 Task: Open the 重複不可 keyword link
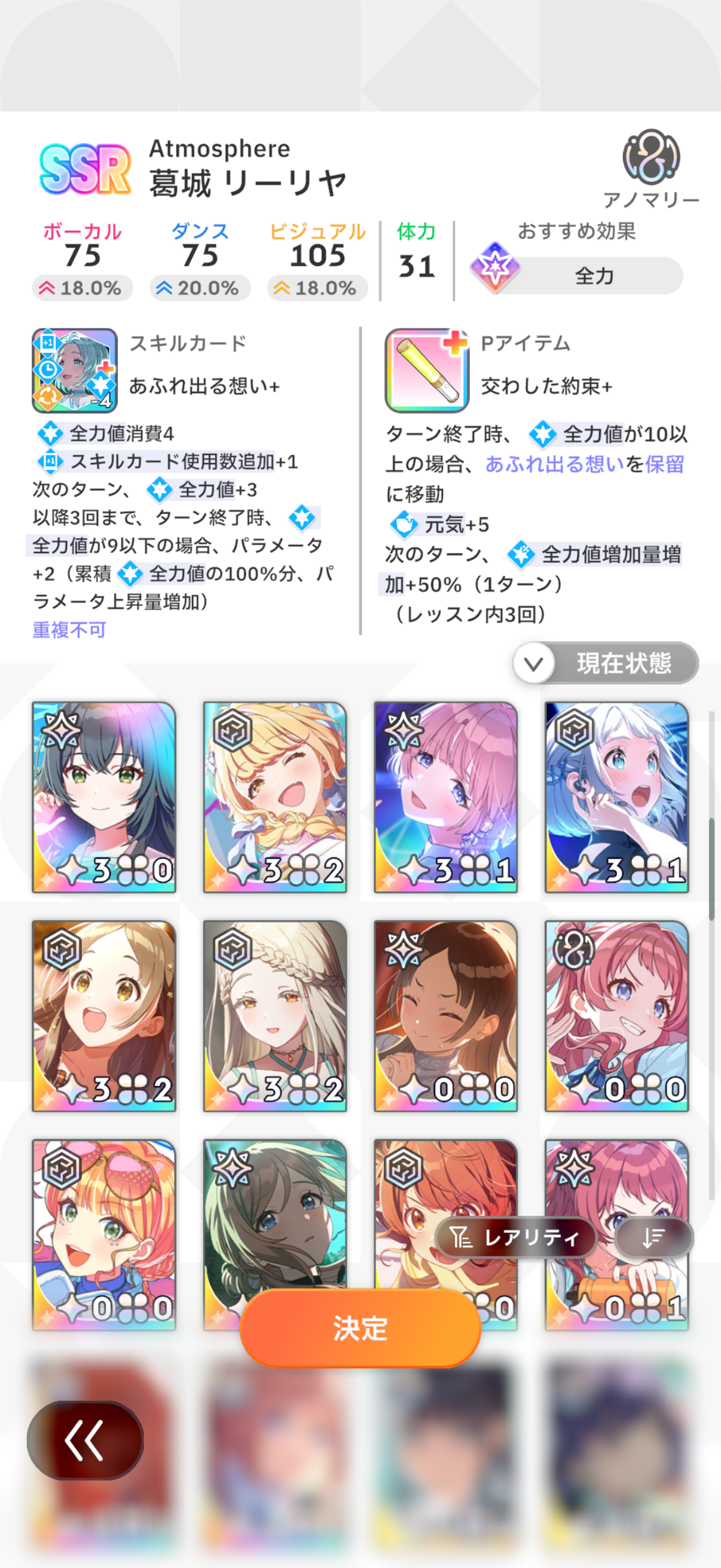(69, 629)
